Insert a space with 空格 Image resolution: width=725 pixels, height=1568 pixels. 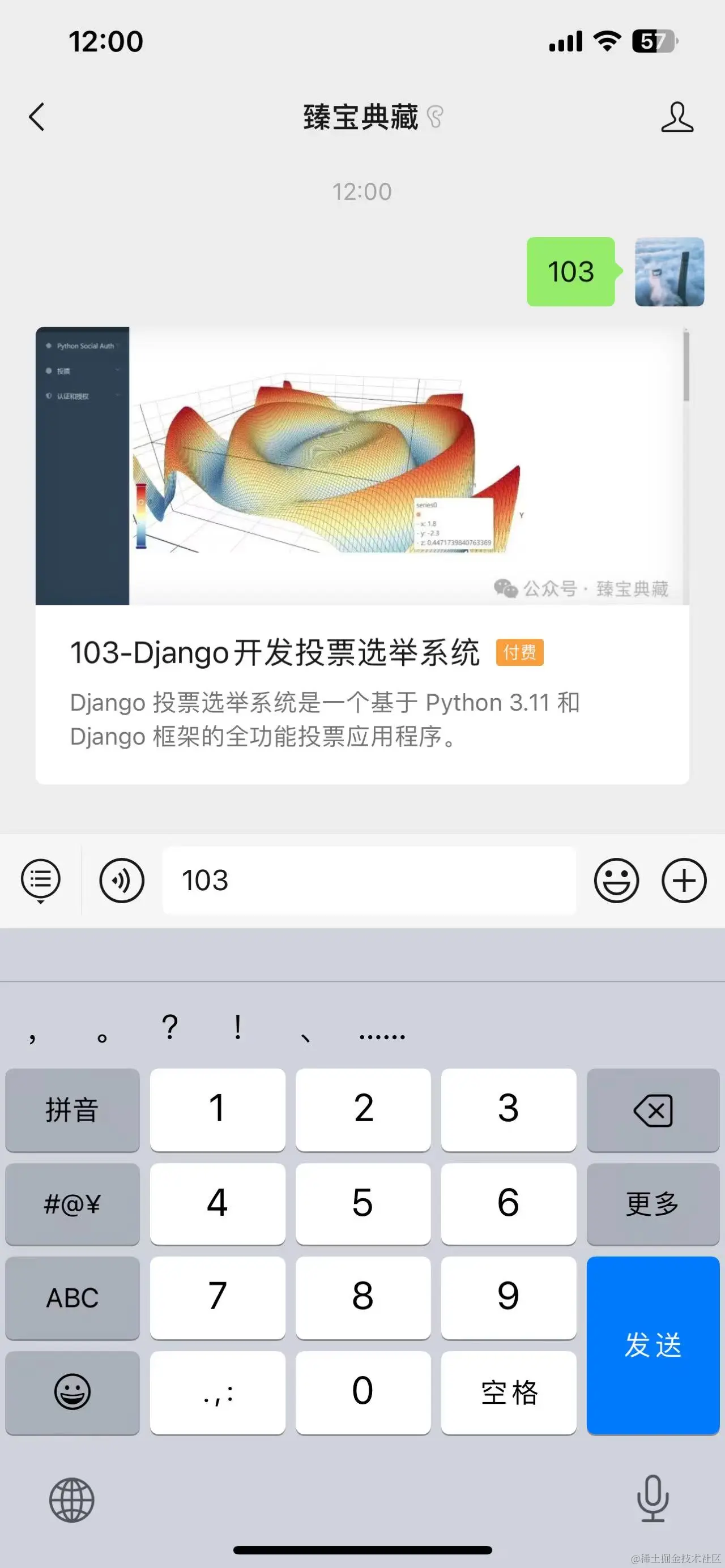coord(508,1392)
